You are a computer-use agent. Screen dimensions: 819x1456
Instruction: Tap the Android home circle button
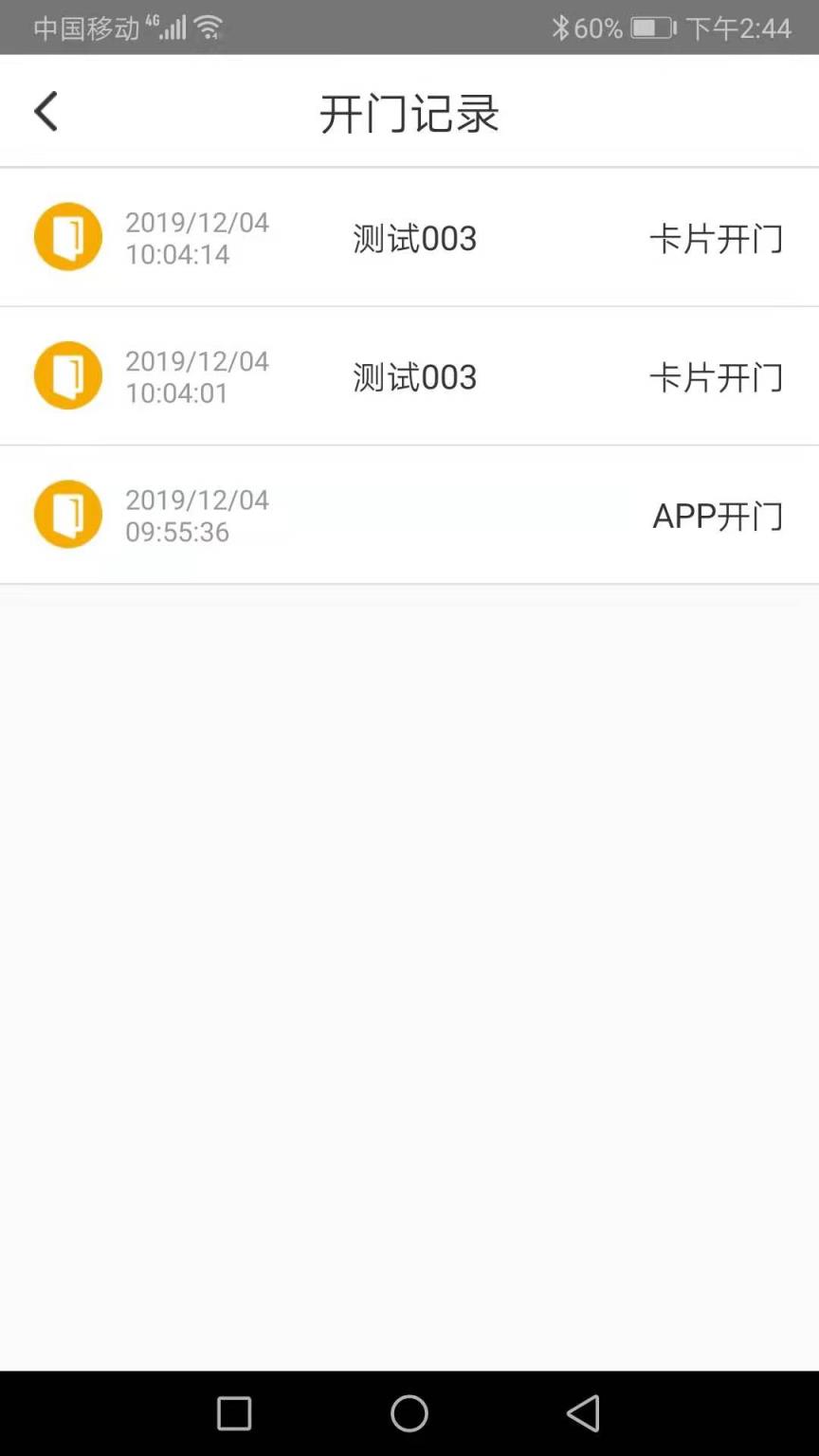pos(409,1412)
